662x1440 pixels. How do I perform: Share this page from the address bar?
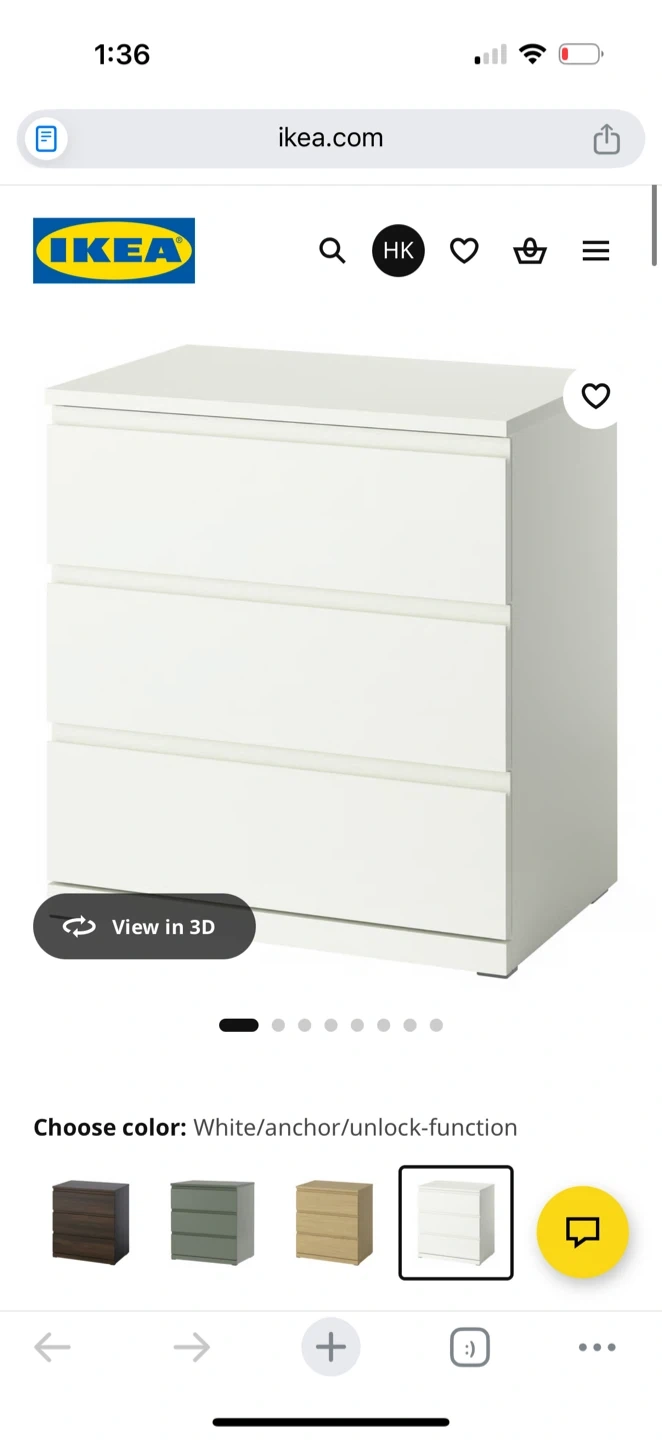(x=606, y=139)
